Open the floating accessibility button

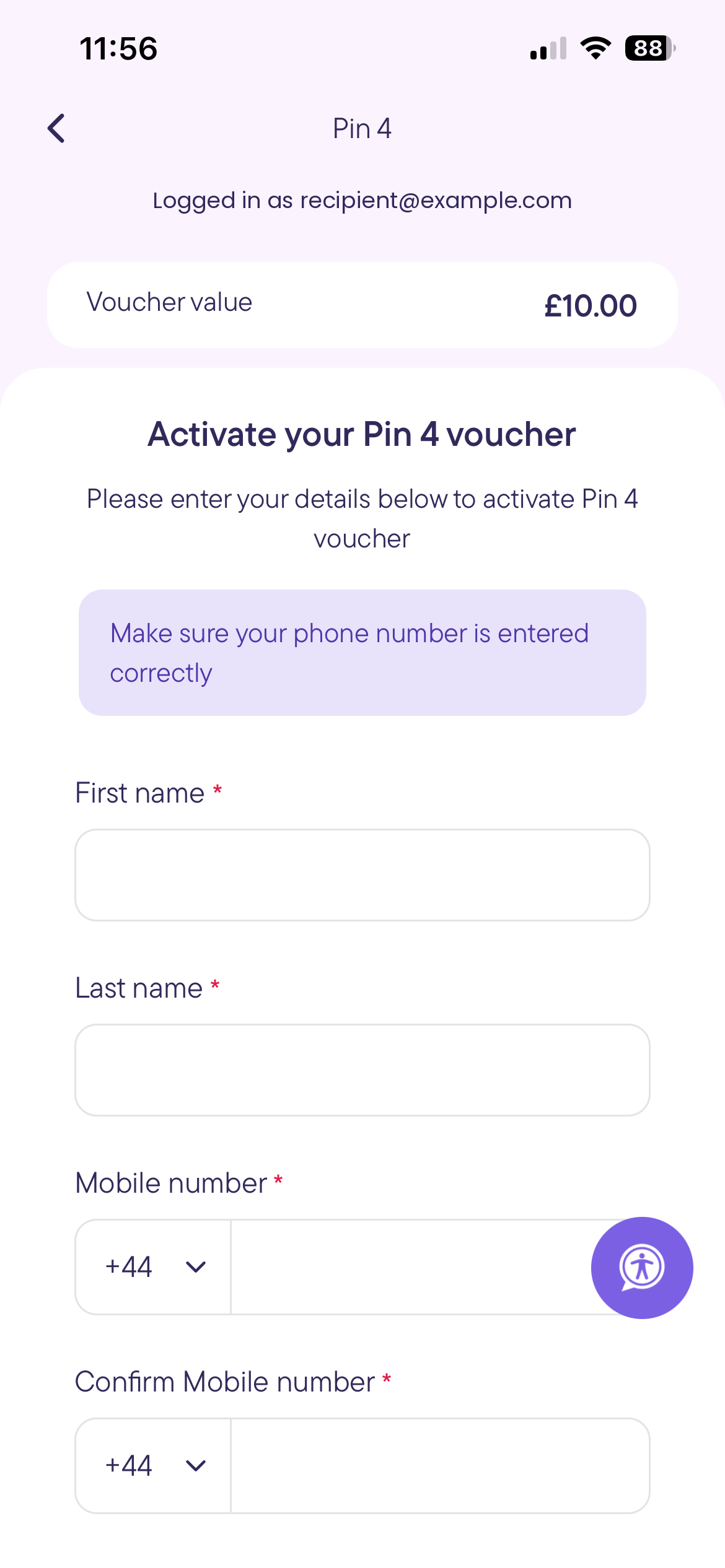pos(642,1268)
